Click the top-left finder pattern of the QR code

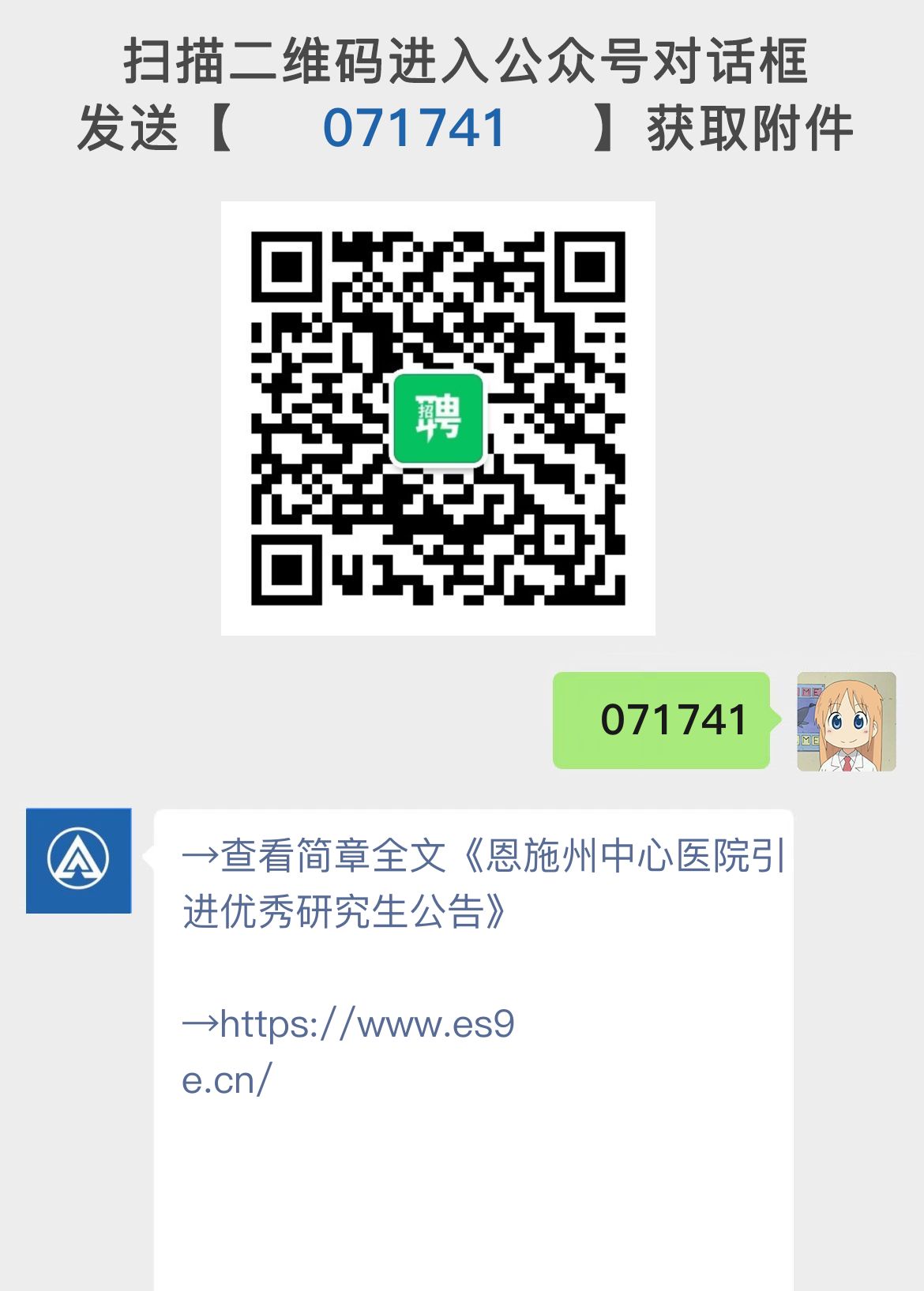[x=288, y=268]
